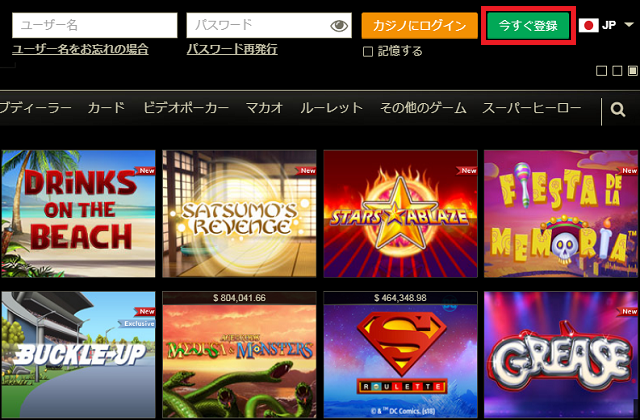Switch to the スーパーヒーロー category
Screen dimensions: 640x420
click(x=531, y=108)
